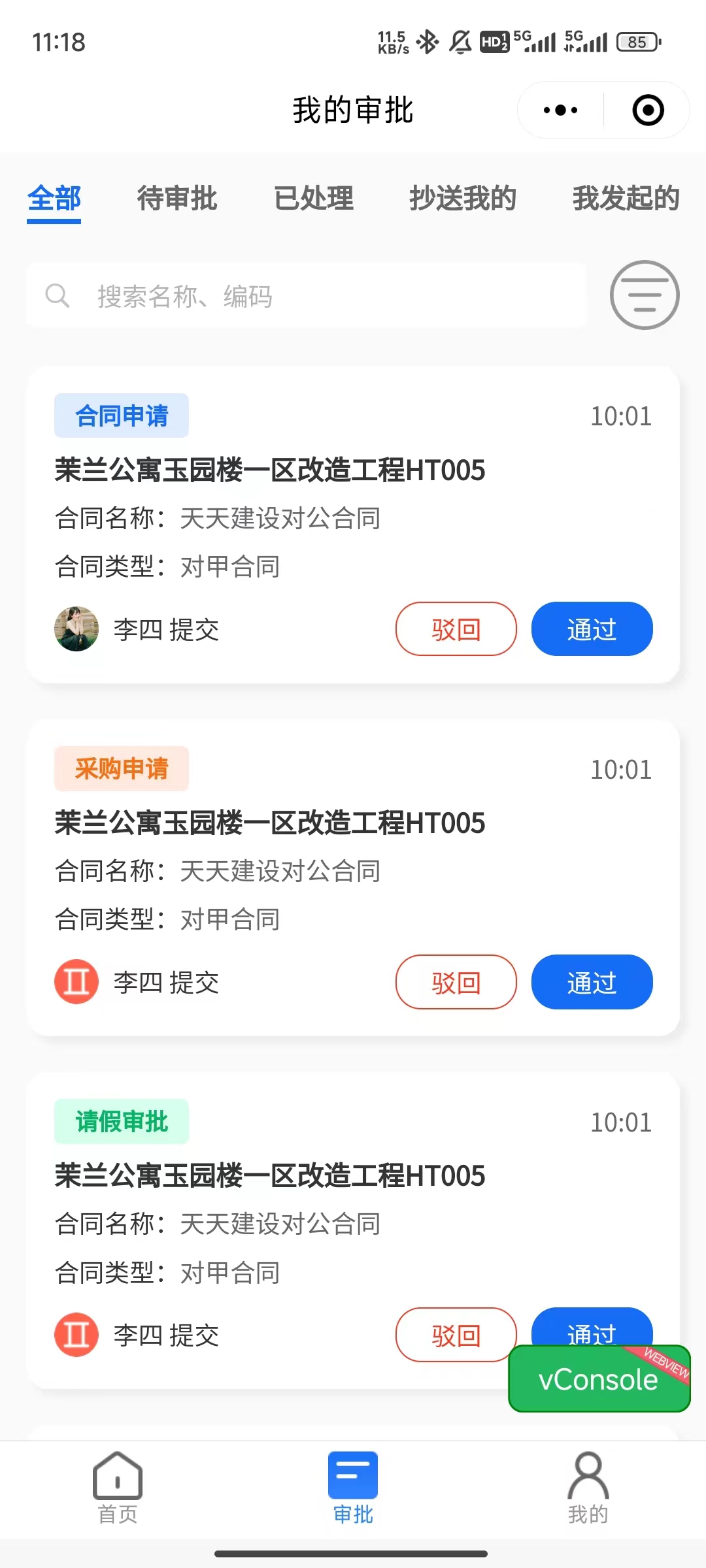Image resolution: width=706 pixels, height=1568 pixels.
Task: Reject the 合同申请 approval with 驳回
Action: pyautogui.click(x=456, y=629)
